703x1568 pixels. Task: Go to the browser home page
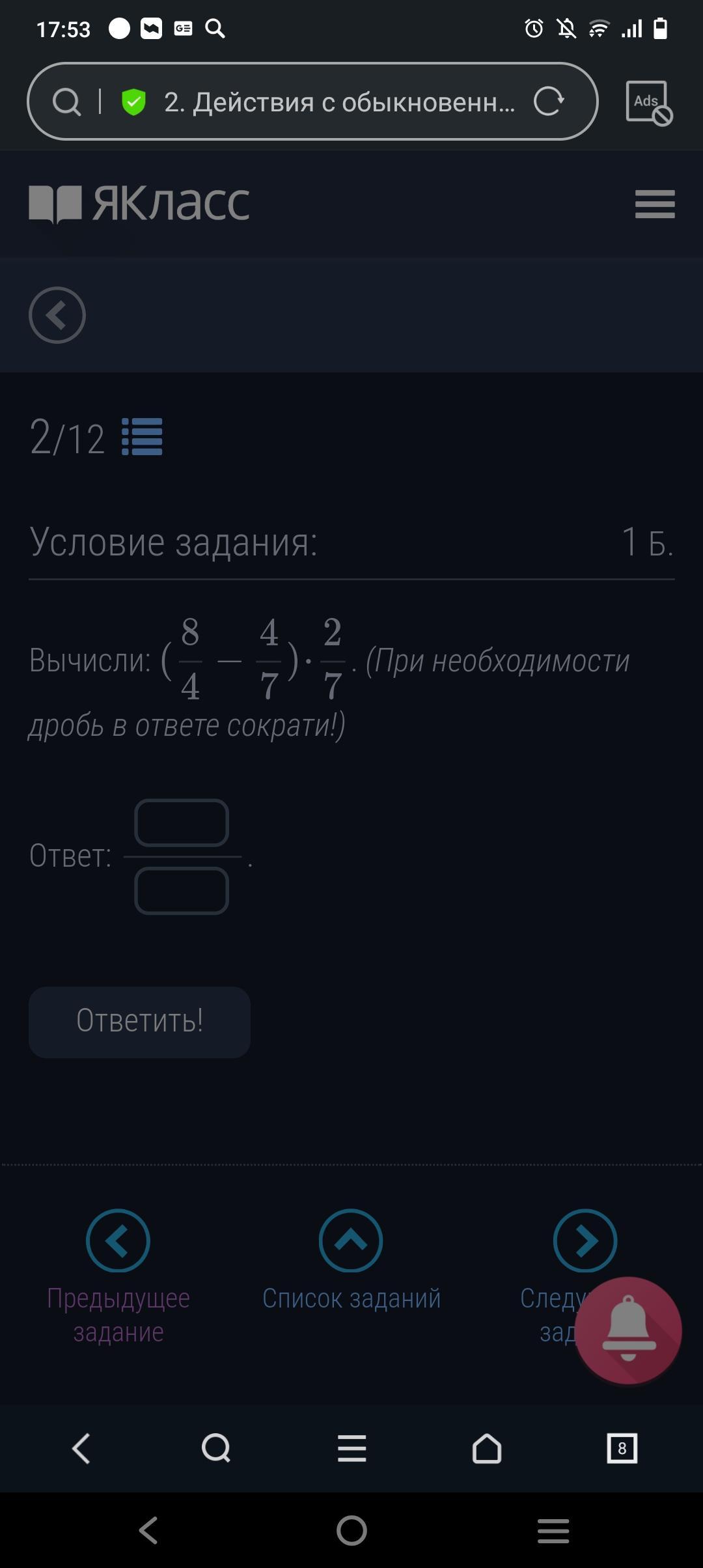487,1449
